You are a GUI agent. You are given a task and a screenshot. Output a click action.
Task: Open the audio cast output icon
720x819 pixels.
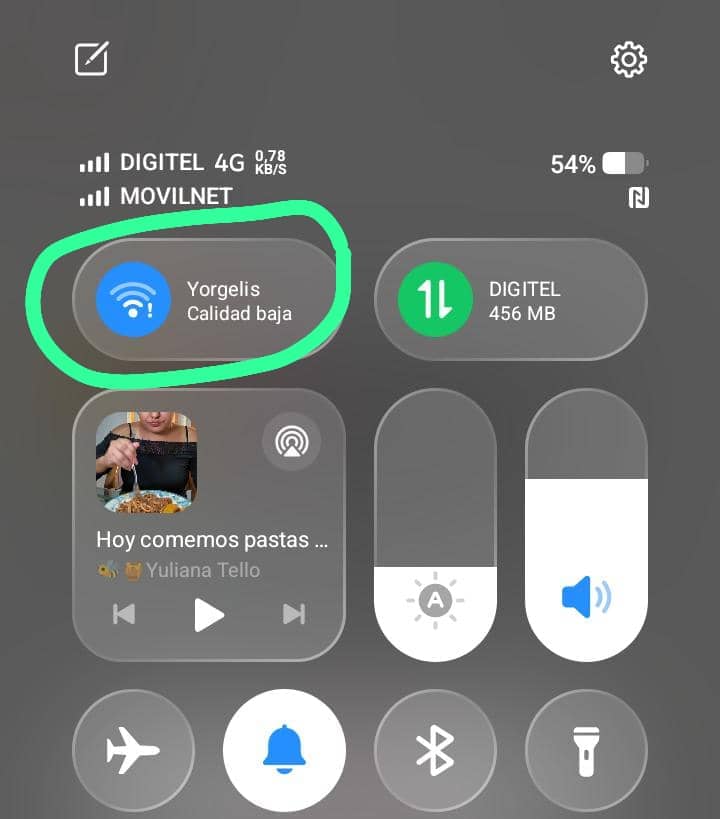coord(292,442)
